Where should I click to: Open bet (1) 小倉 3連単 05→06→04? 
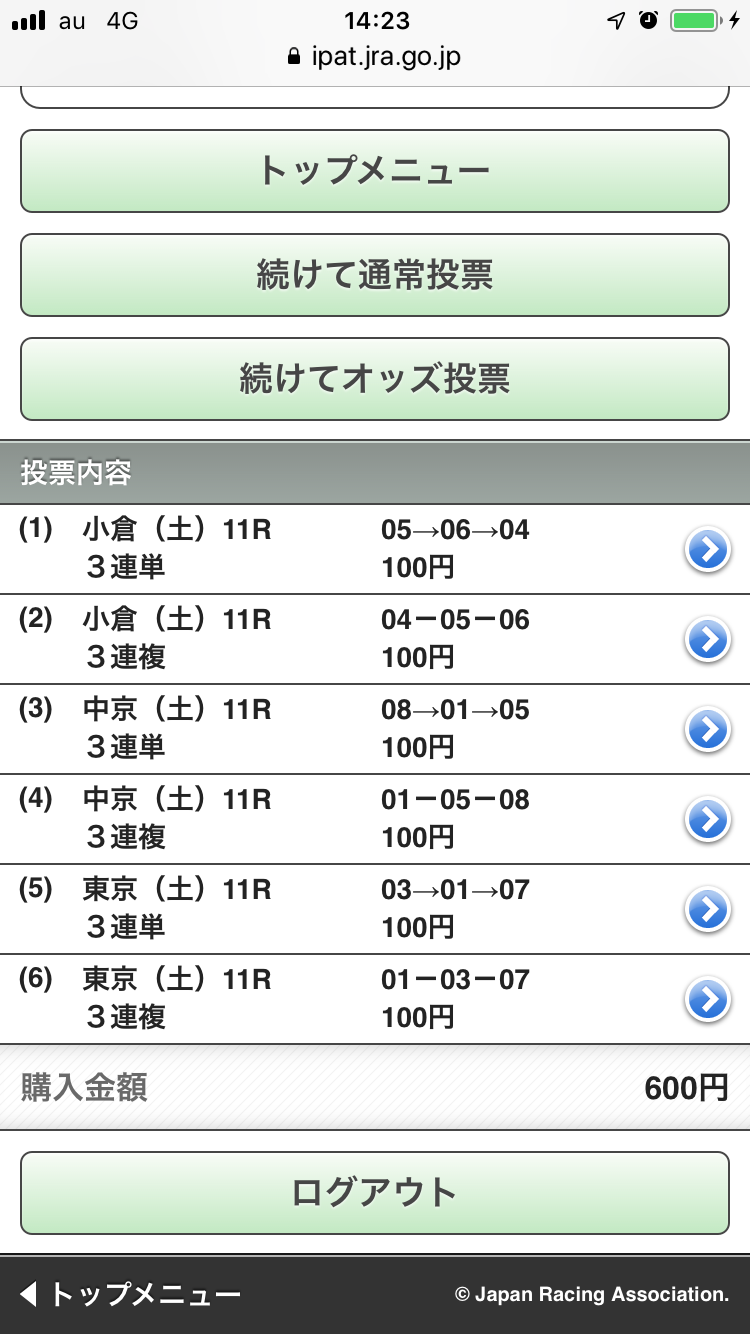pyautogui.click(x=707, y=549)
